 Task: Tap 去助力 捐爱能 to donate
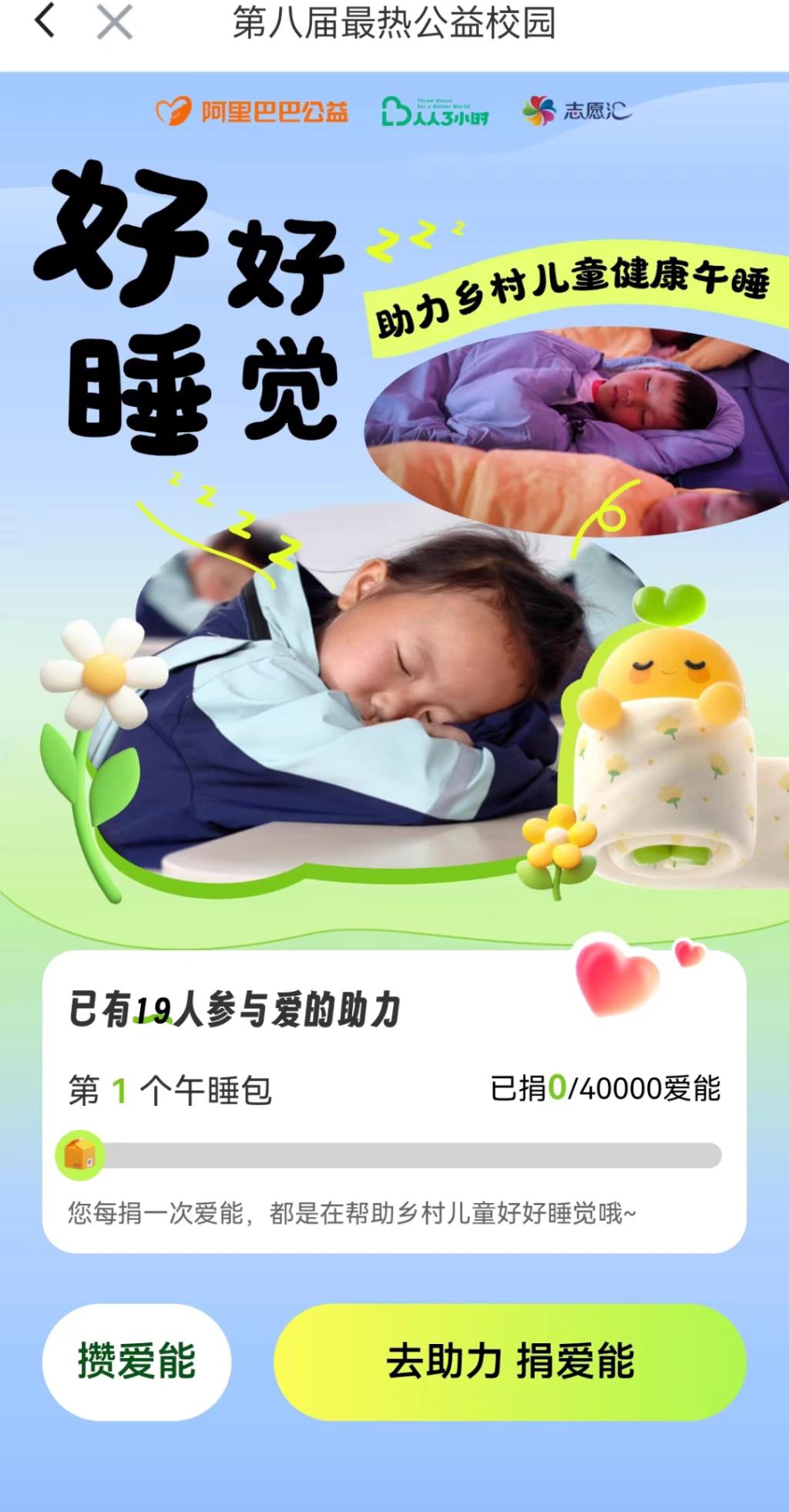click(x=510, y=1361)
